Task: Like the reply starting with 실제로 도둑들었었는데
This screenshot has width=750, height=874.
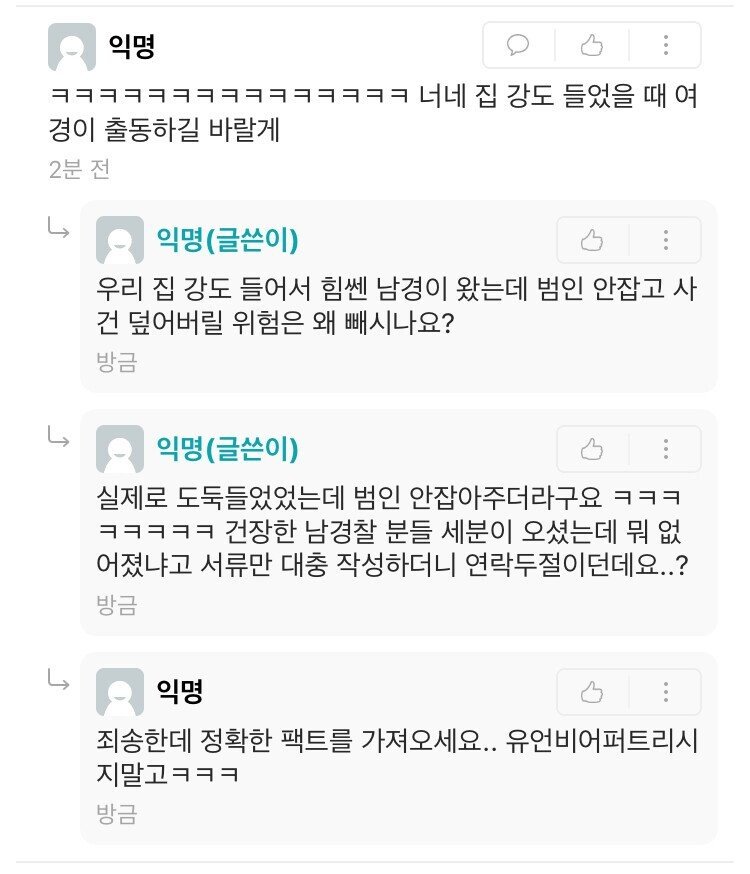Action: click(x=592, y=449)
